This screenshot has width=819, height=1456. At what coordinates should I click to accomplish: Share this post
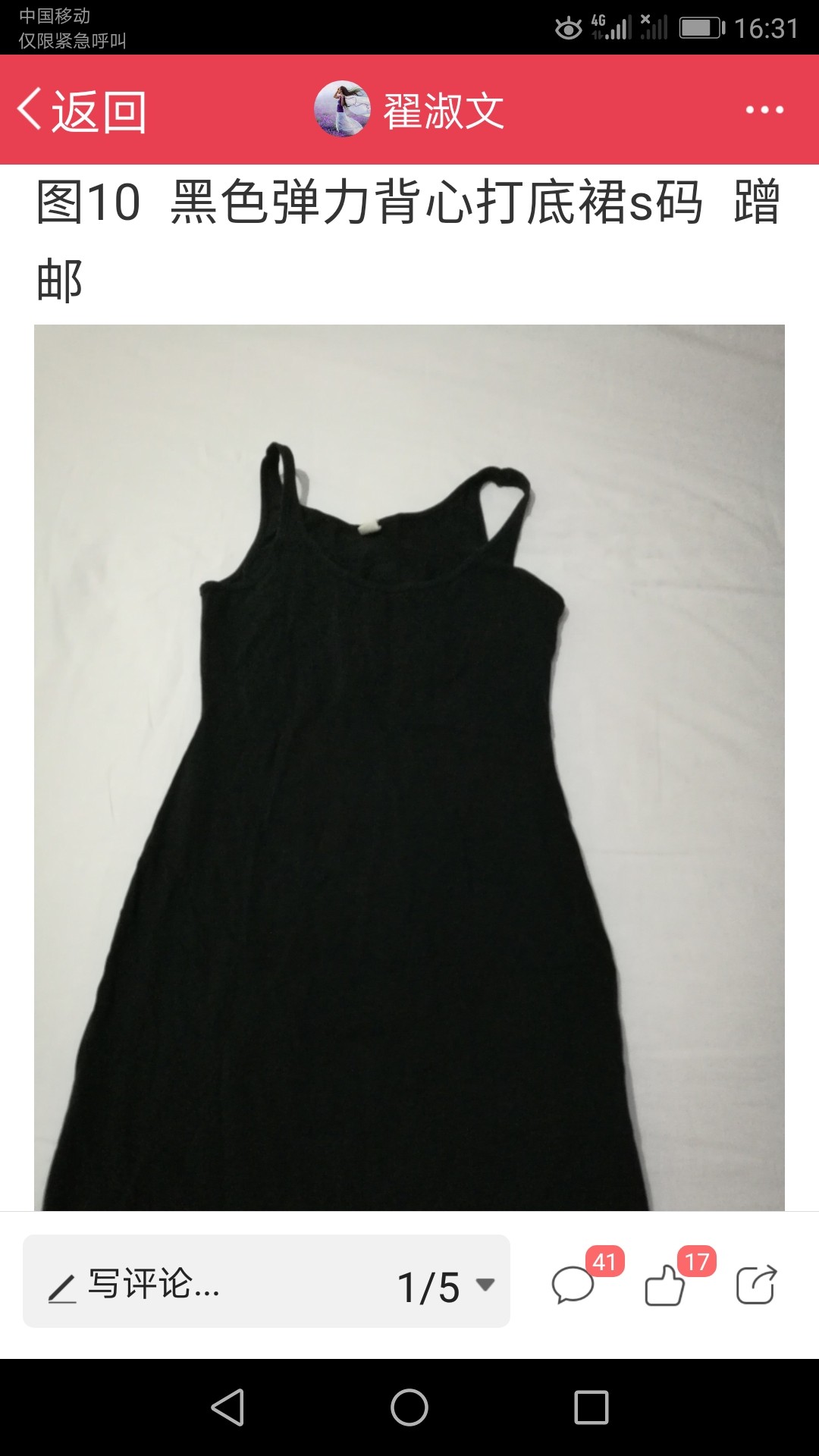pos(756,1285)
